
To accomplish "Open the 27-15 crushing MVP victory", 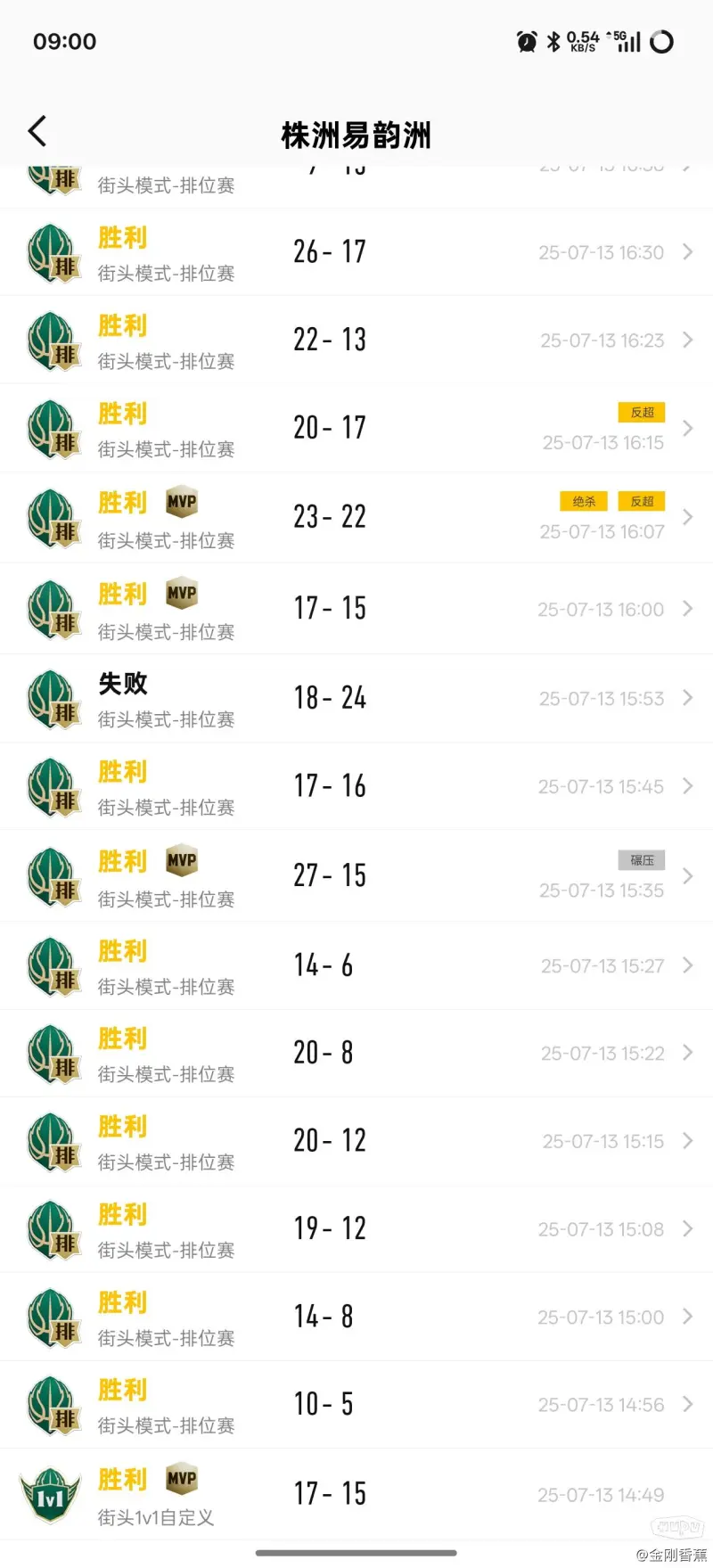I will pos(356,876).
